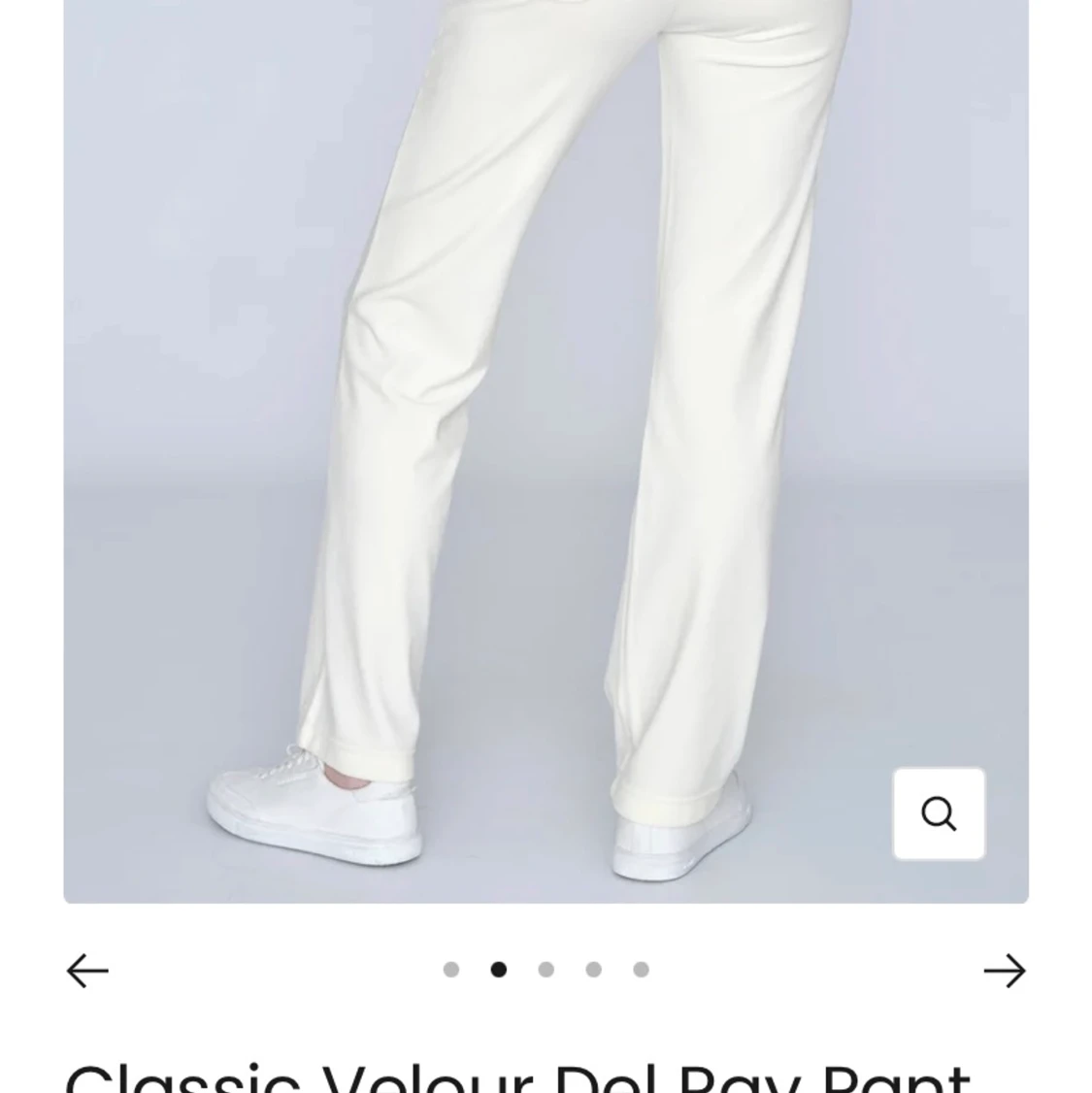Select the fourth image dot
Screen dimensions: 1092x1093
(593, 970)
